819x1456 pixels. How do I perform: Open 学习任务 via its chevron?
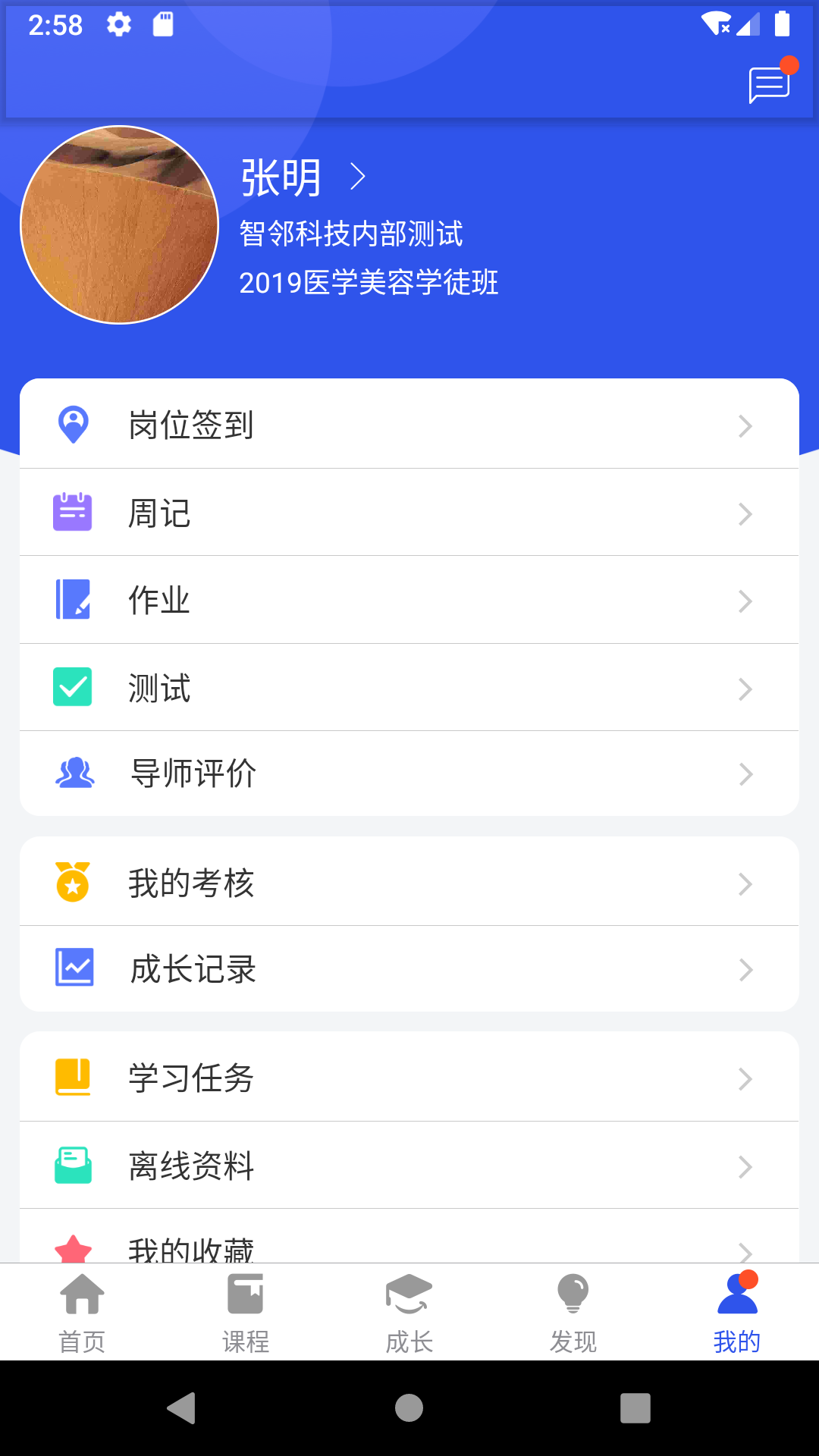point(747,1078)
